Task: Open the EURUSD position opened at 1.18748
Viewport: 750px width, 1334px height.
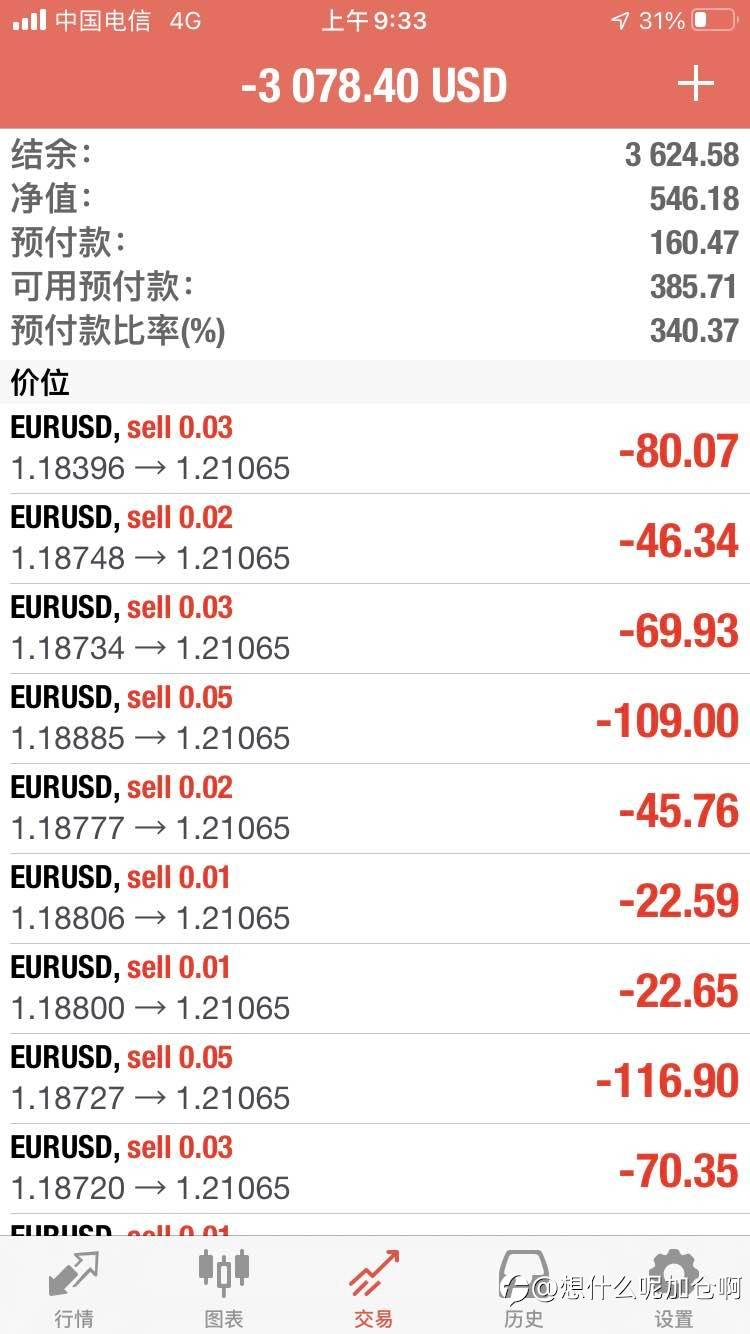Action: click(x=375, y=539)
